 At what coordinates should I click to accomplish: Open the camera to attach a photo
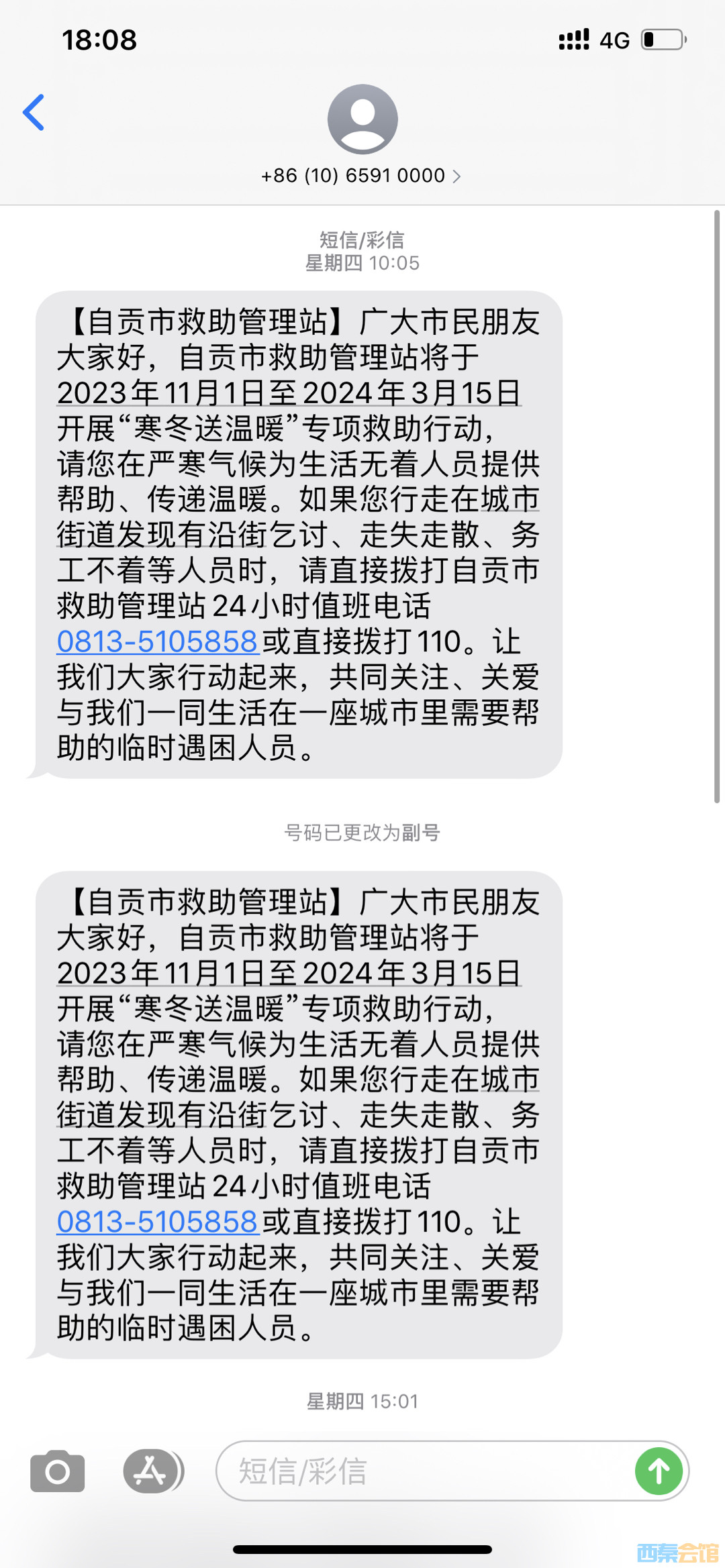58,1471
